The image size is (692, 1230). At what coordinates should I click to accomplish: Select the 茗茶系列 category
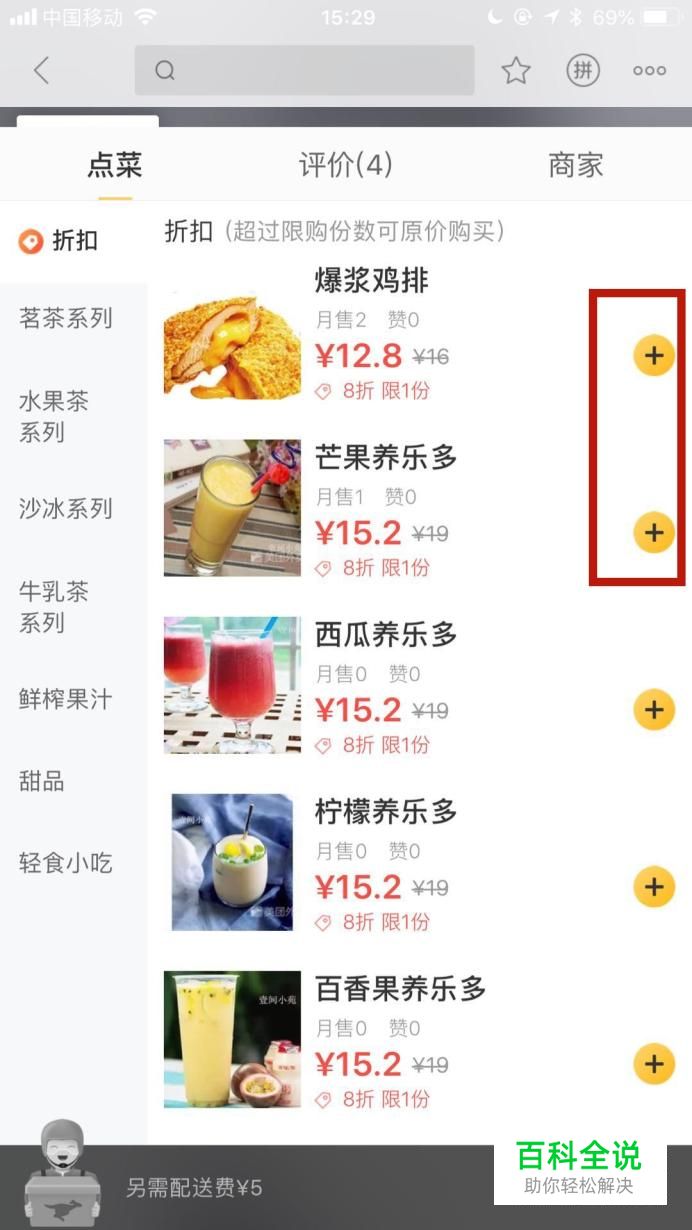click(66, 319)
